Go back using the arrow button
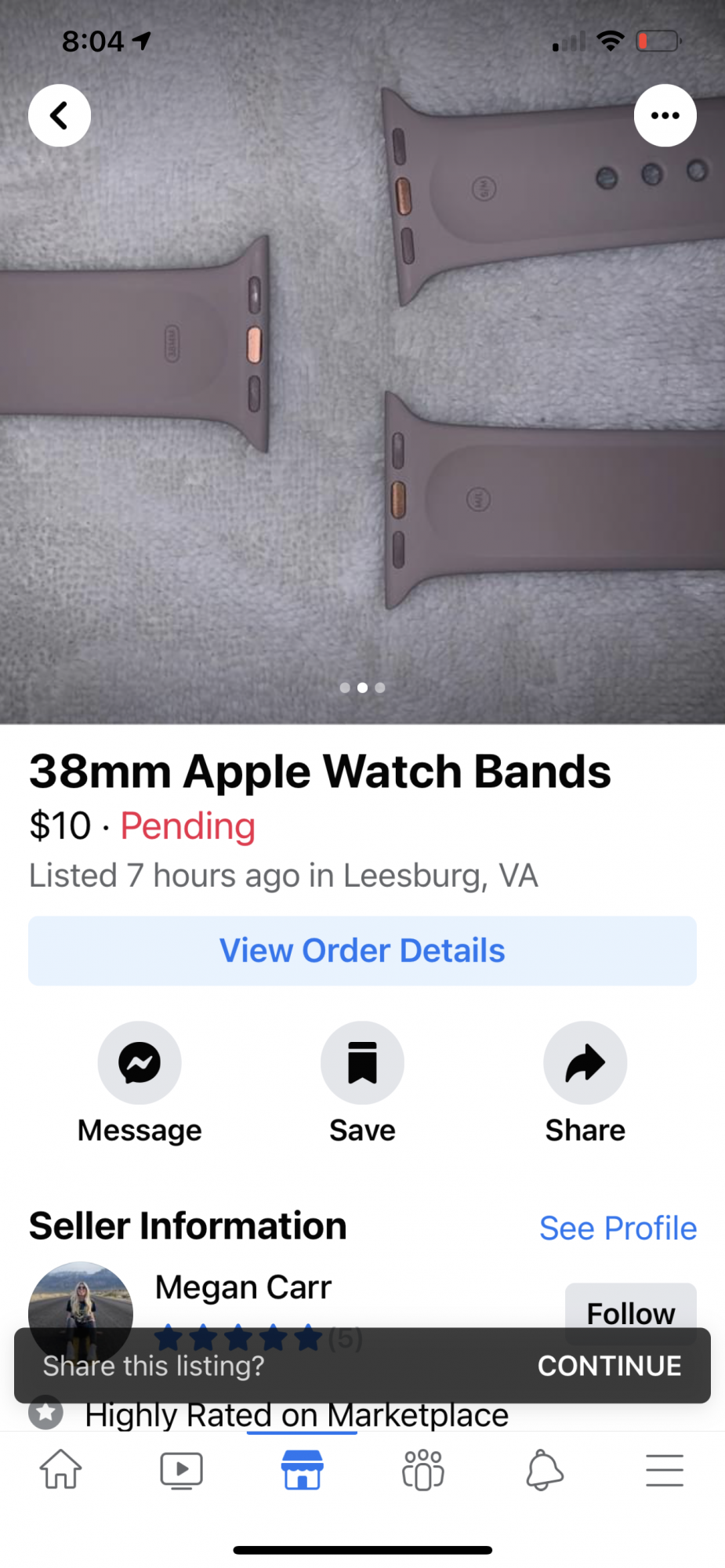The width and height of the screenshot is (725, 1568). (x=60, y=115)
